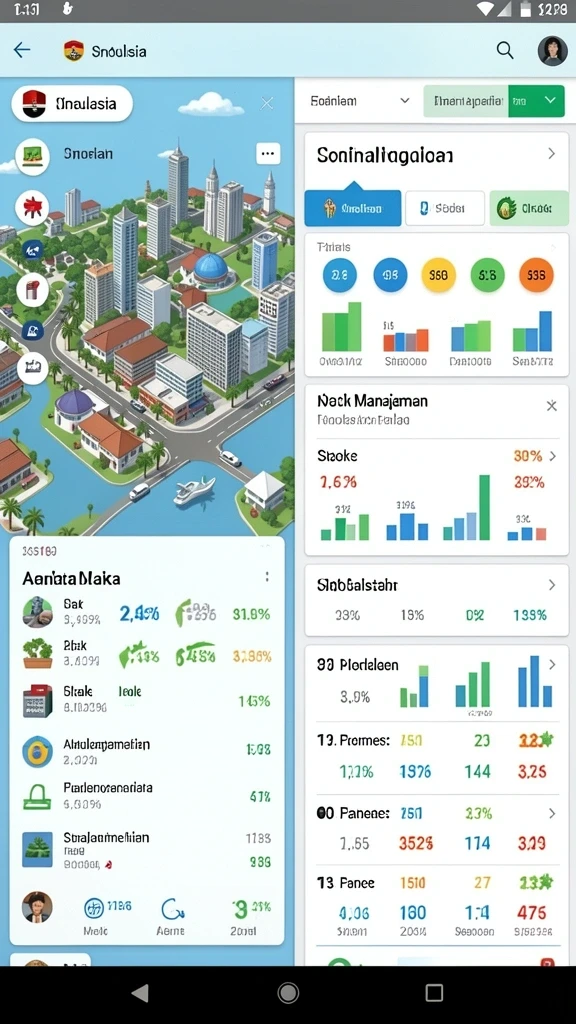Open the three-dot menu on the map
576x1024 pixels.
pyautogui.click(x=267, y=153)
